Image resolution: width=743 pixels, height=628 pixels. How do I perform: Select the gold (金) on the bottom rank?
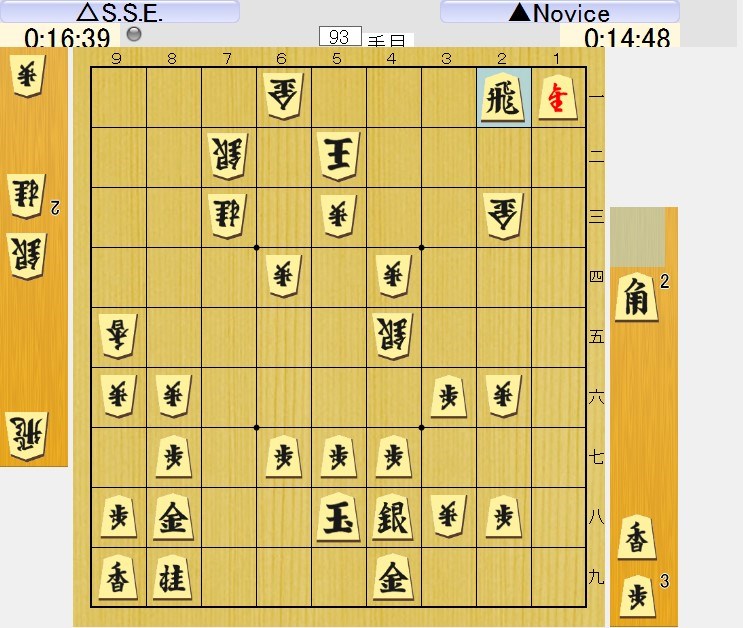[x=393, y=575]
